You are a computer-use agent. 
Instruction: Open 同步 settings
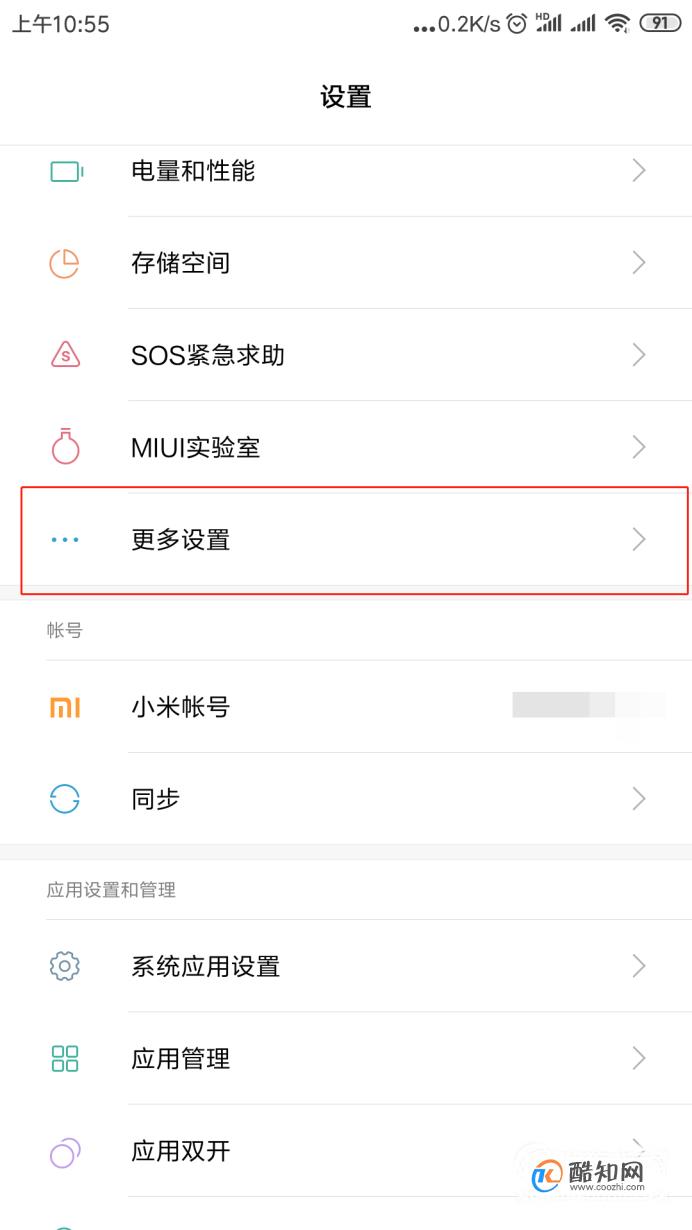pyautogui.click(x=346, y=799)
